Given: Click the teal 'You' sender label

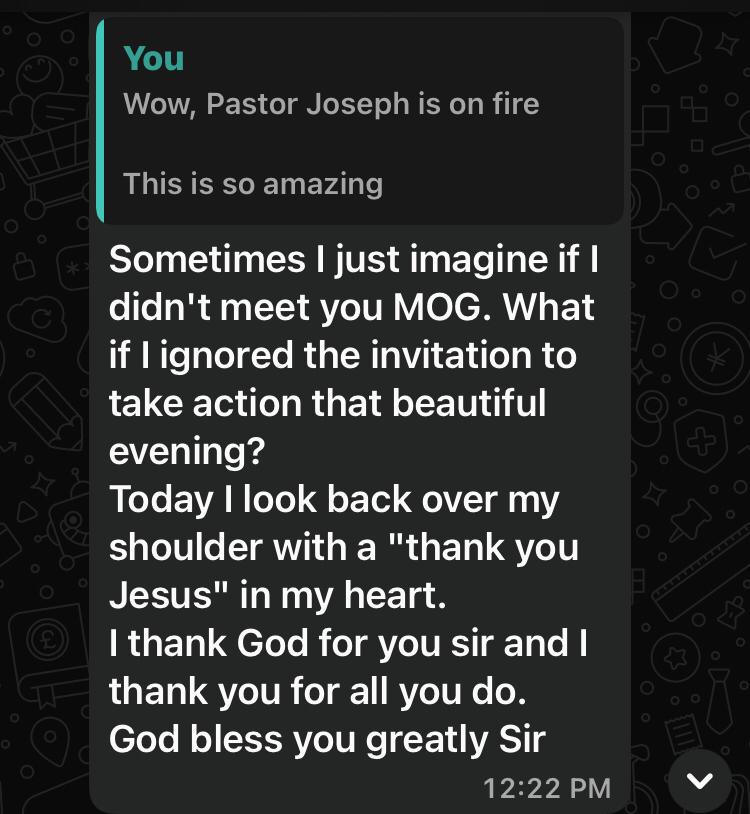Looking at the screenshot, I should pos(152,58).
